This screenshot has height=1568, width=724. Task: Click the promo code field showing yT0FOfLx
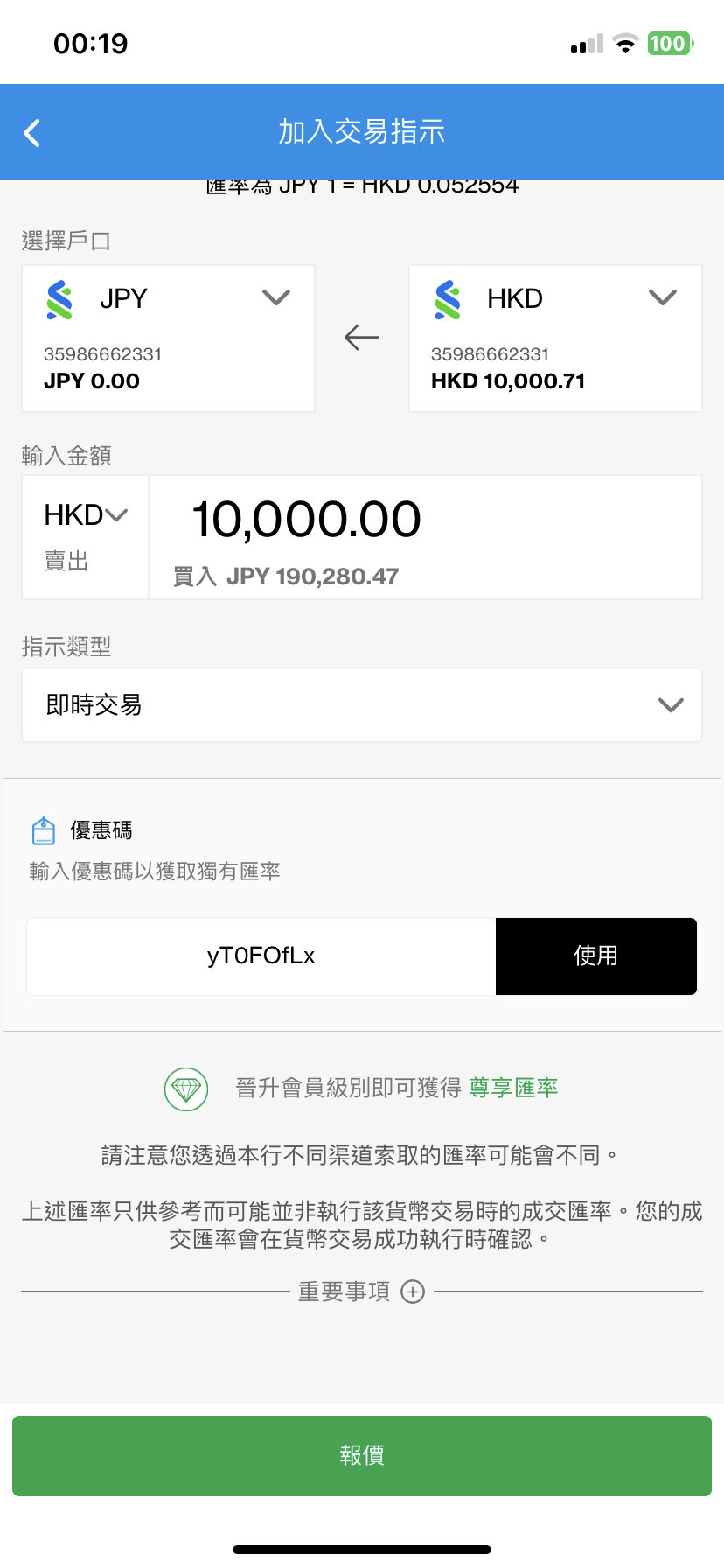coord(261,955)
